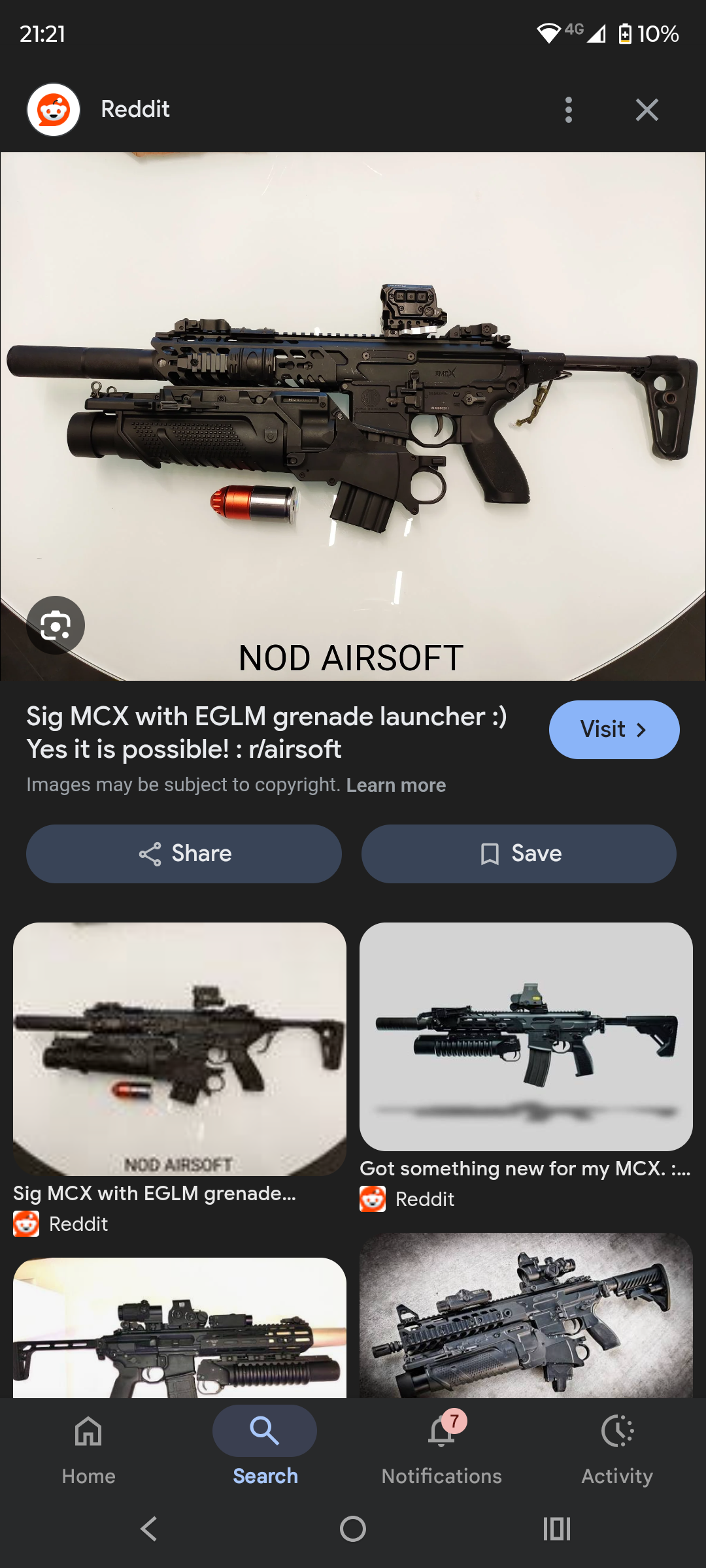Open the three-dot overflow menu
Image resolution: width=706 pixels, height=1568 pixels.
568,110
